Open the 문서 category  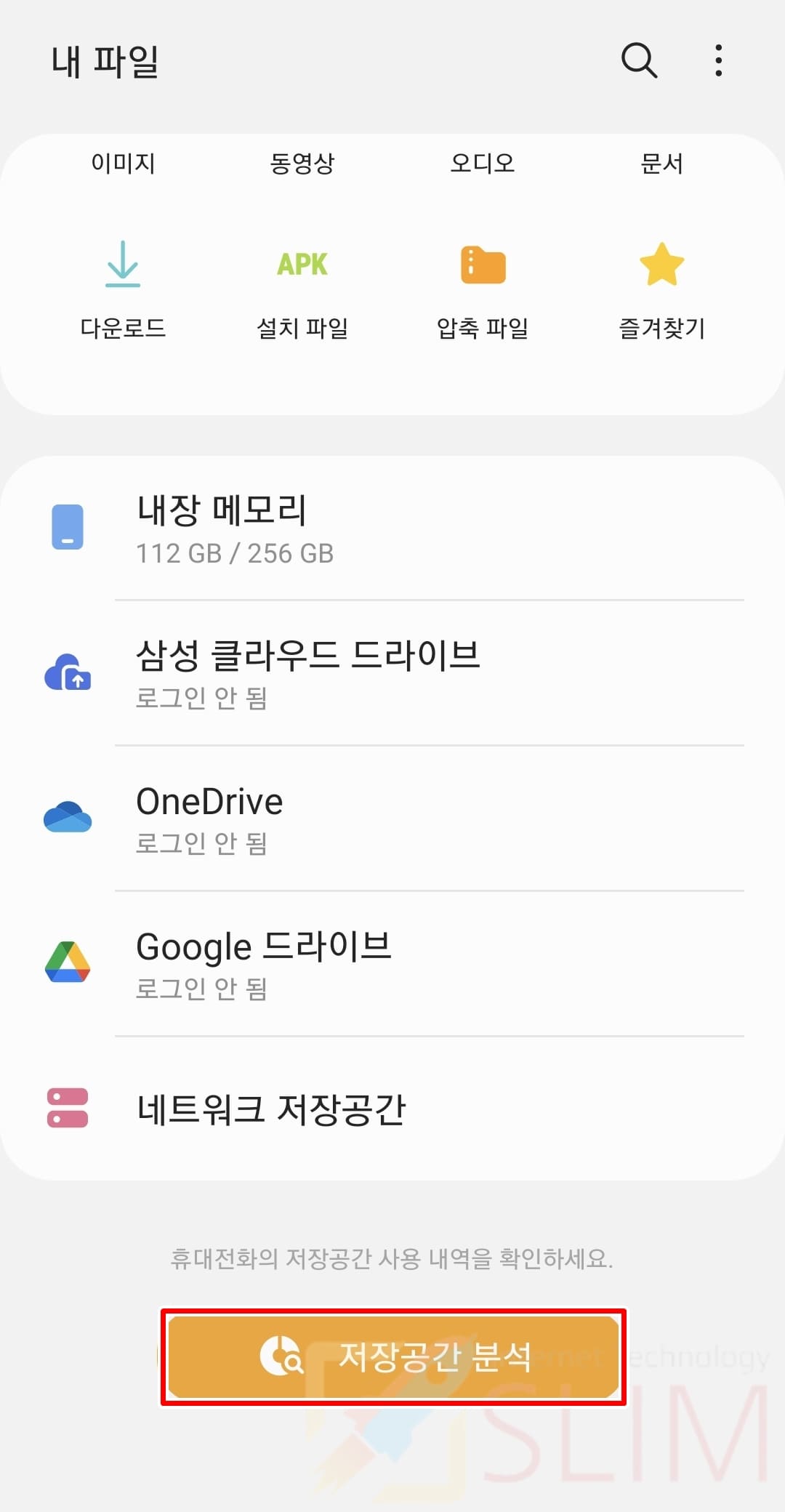pos(661,164)
